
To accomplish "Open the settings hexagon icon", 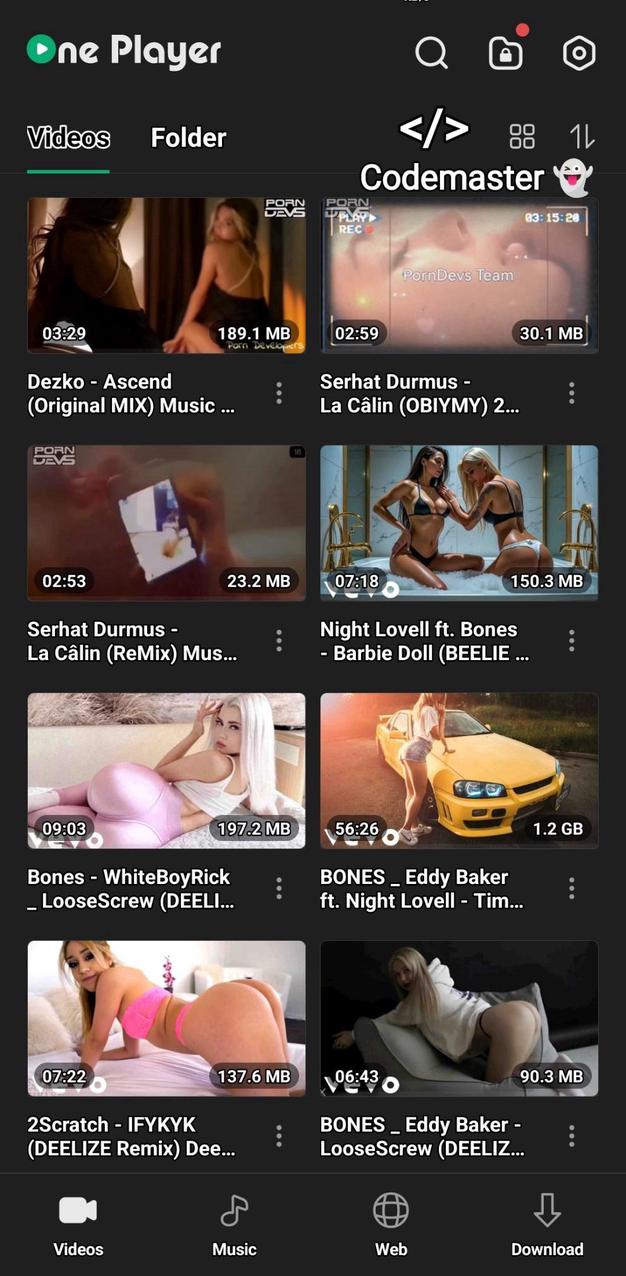I will click(x=579, y=53).
